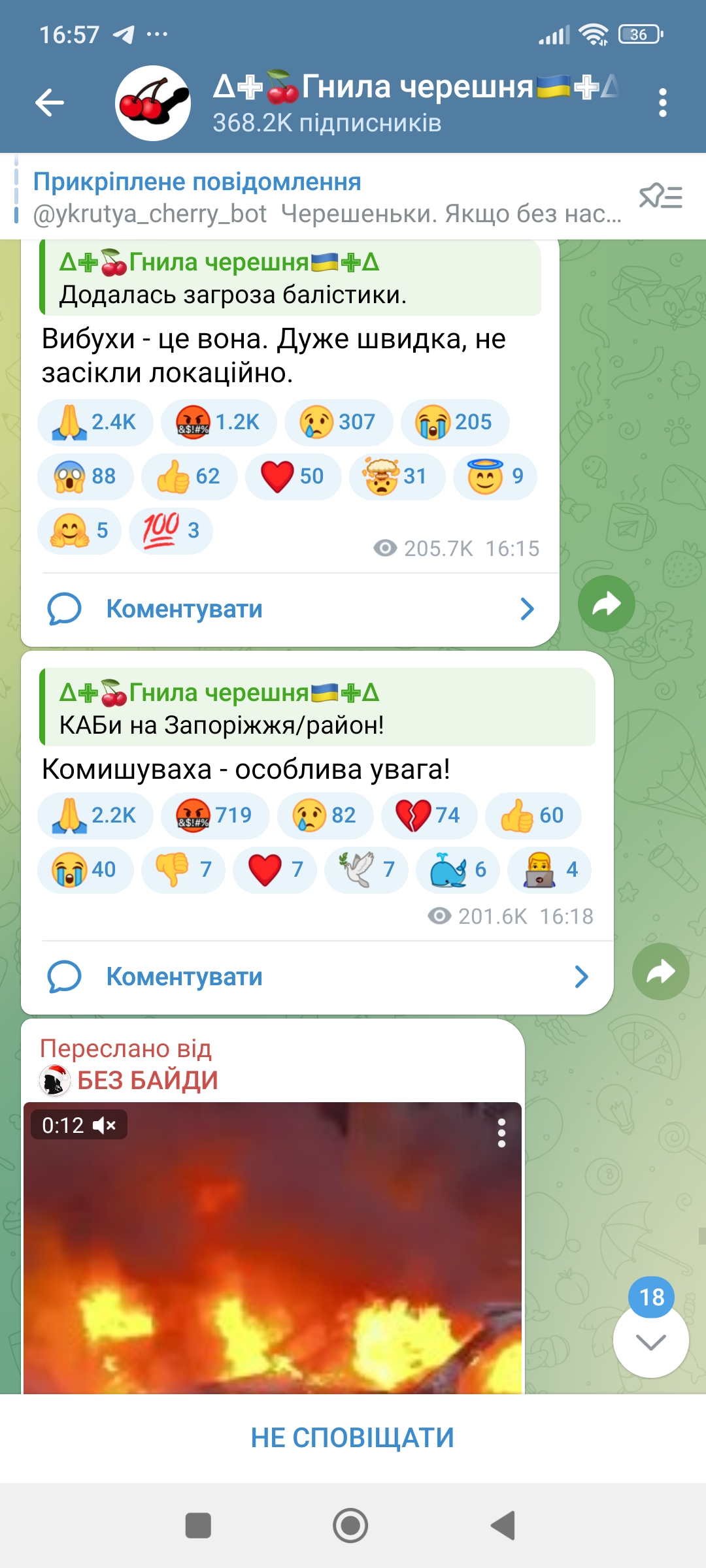Mute channel via НЕ СПОВІЩАТИ
This screenshot has height=1568, width=706.
(x=353, y=1438)
